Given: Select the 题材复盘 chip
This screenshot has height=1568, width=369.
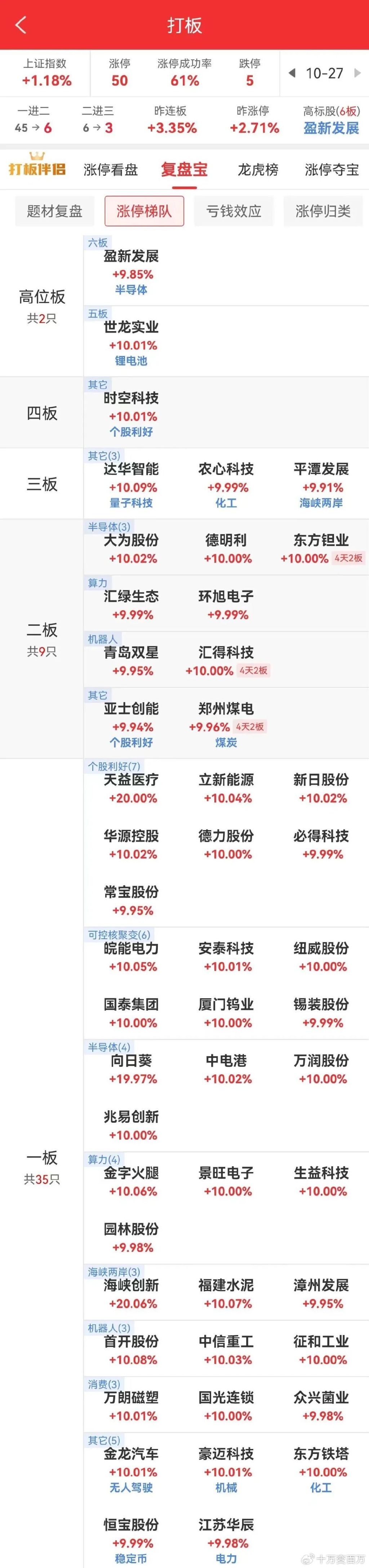Looking at the screenshot, I should click(x=55, y=211).
